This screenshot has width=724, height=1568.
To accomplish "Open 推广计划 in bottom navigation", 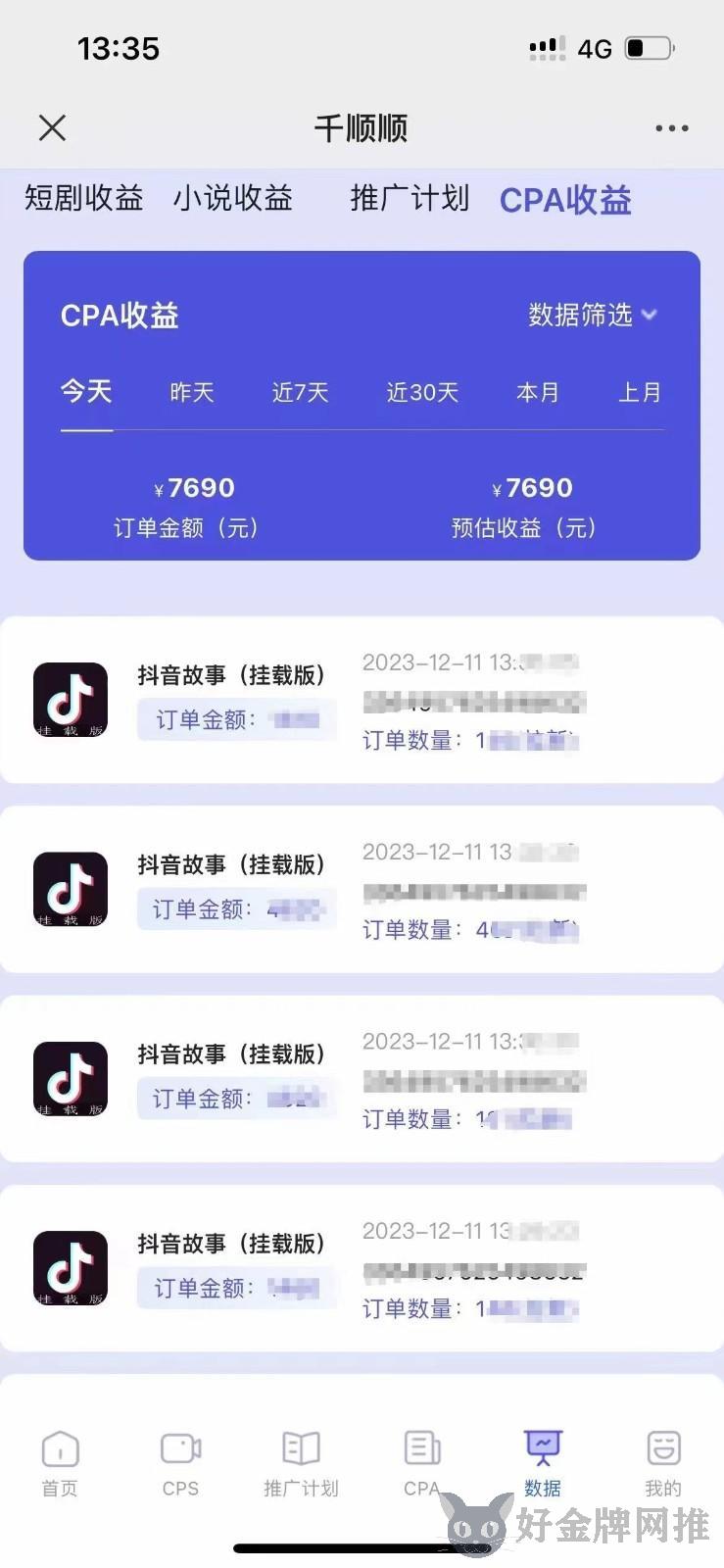I will click(x=301, y=1463).
